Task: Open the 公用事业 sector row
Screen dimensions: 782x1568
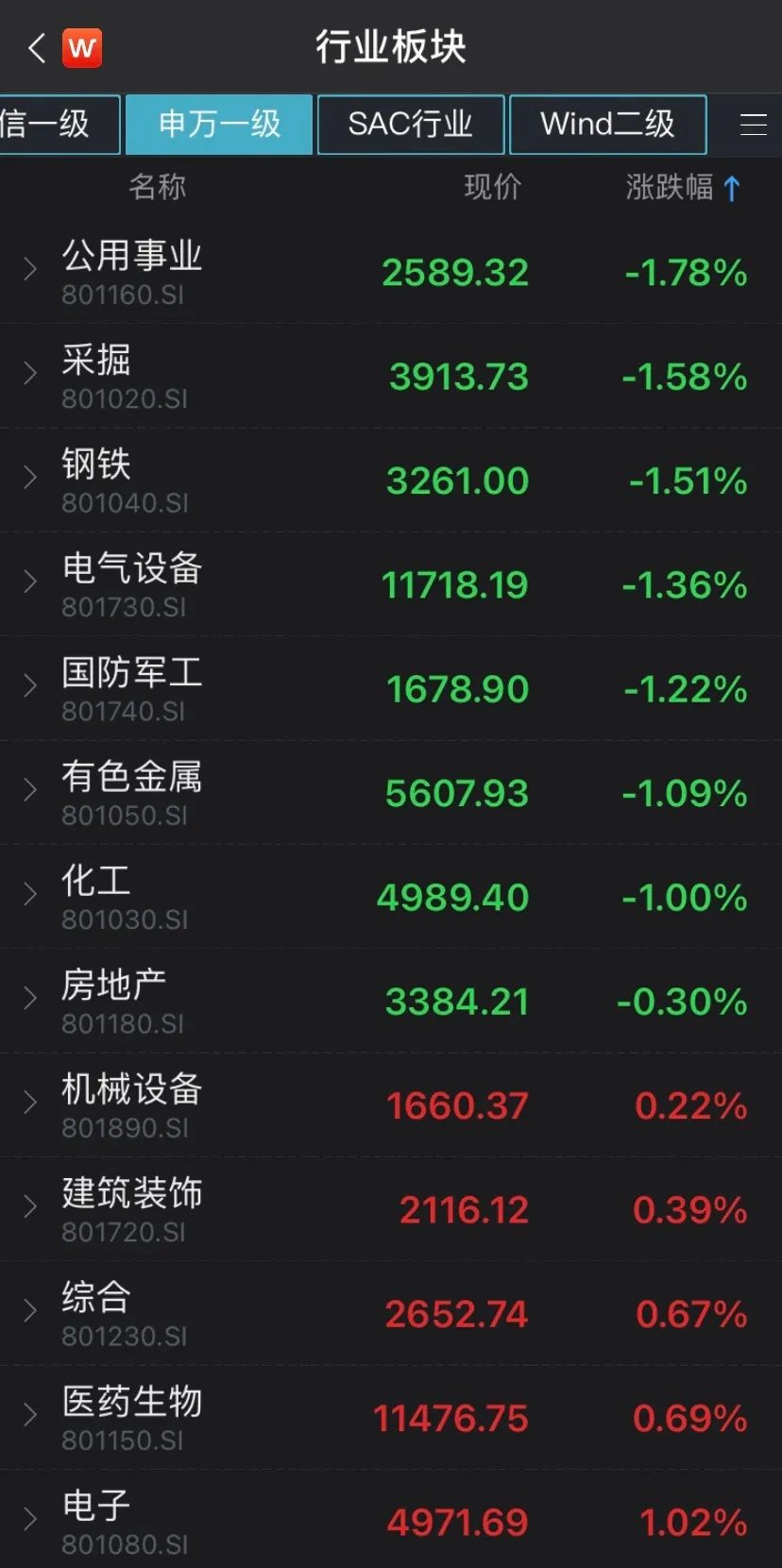Action: coord(391,272)
